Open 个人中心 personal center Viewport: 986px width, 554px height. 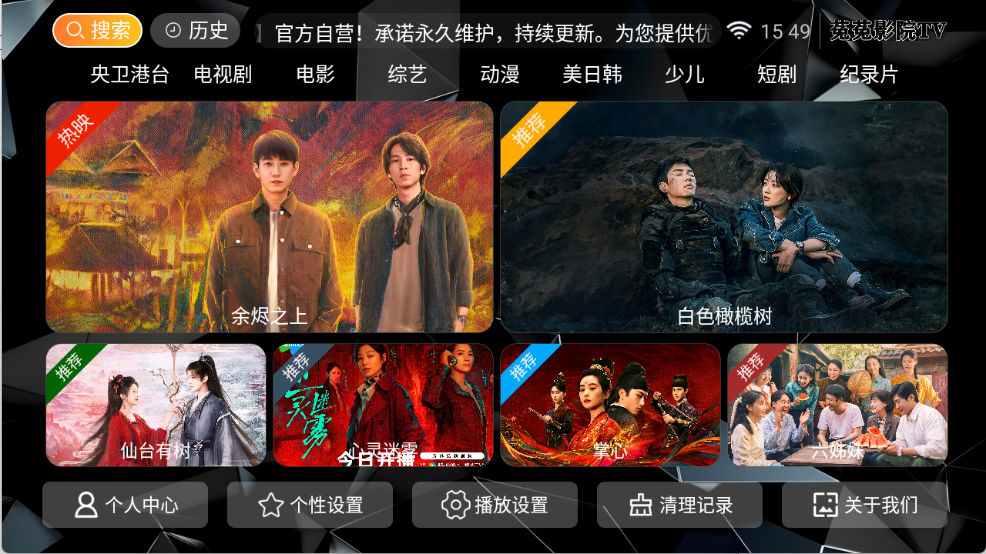(x=125, y=505)
